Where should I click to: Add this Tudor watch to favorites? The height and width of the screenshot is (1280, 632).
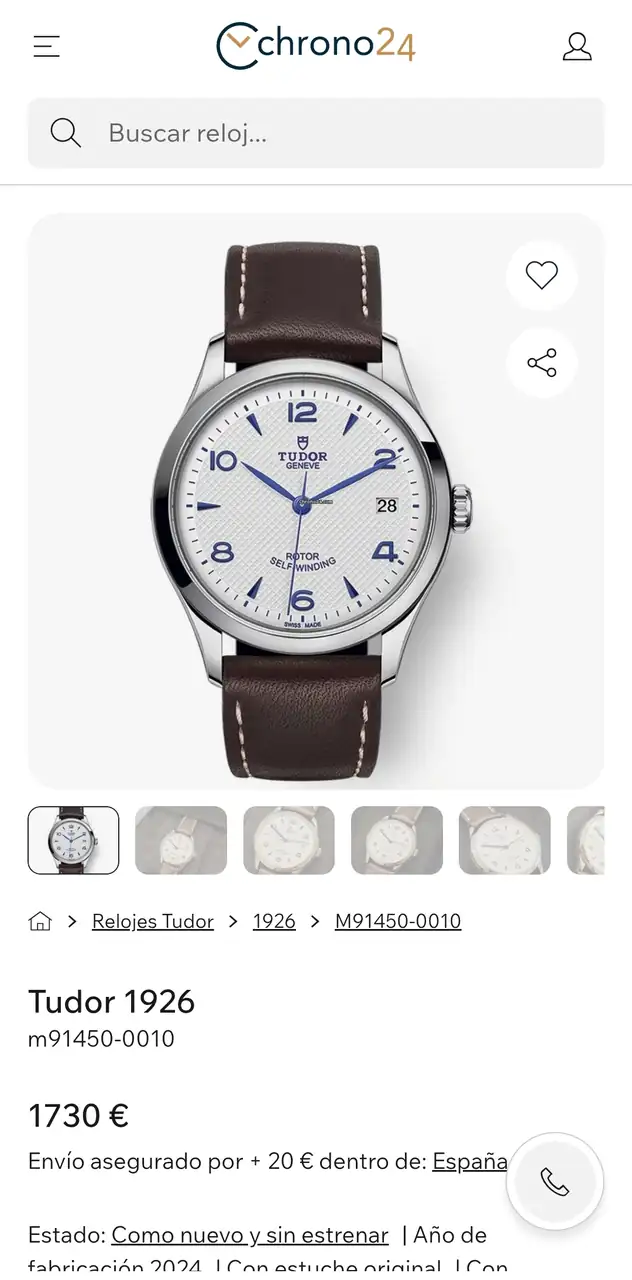point(541,275)
